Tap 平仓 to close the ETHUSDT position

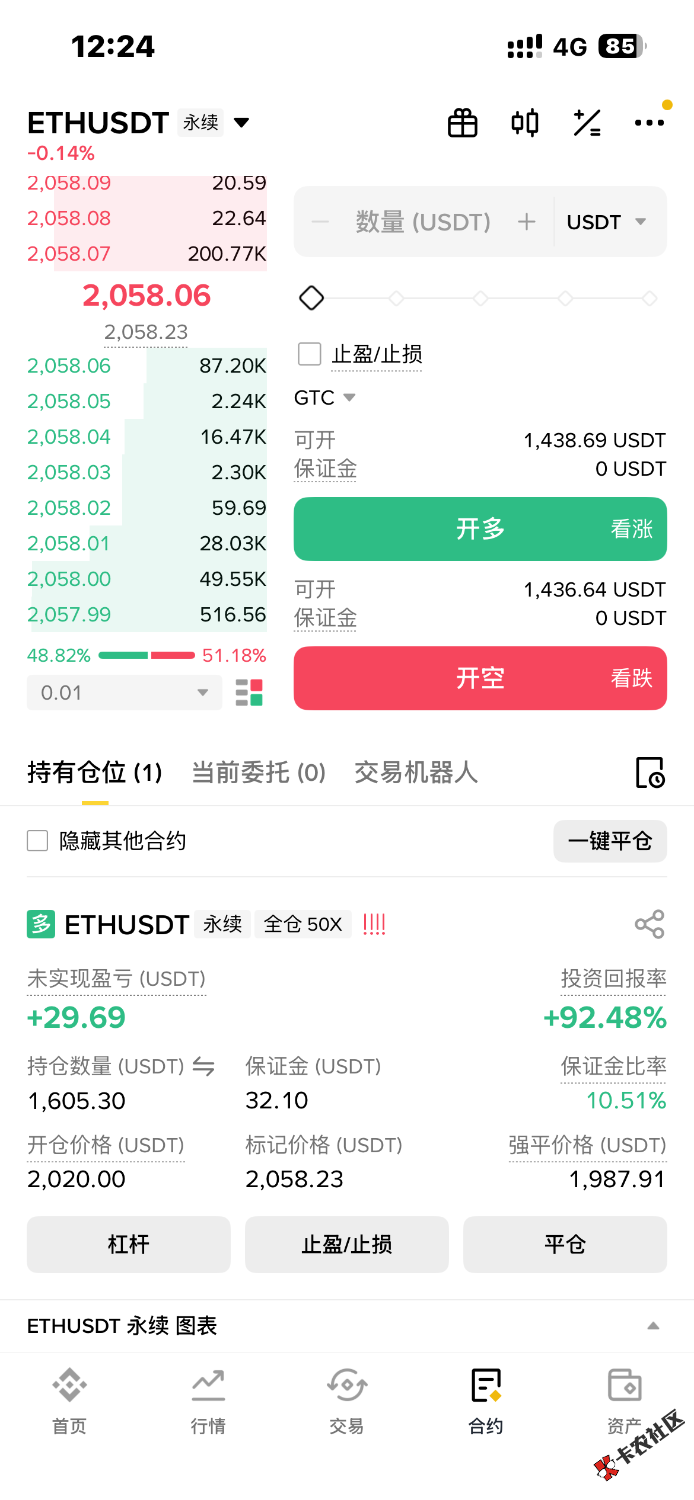[565, 1244]
